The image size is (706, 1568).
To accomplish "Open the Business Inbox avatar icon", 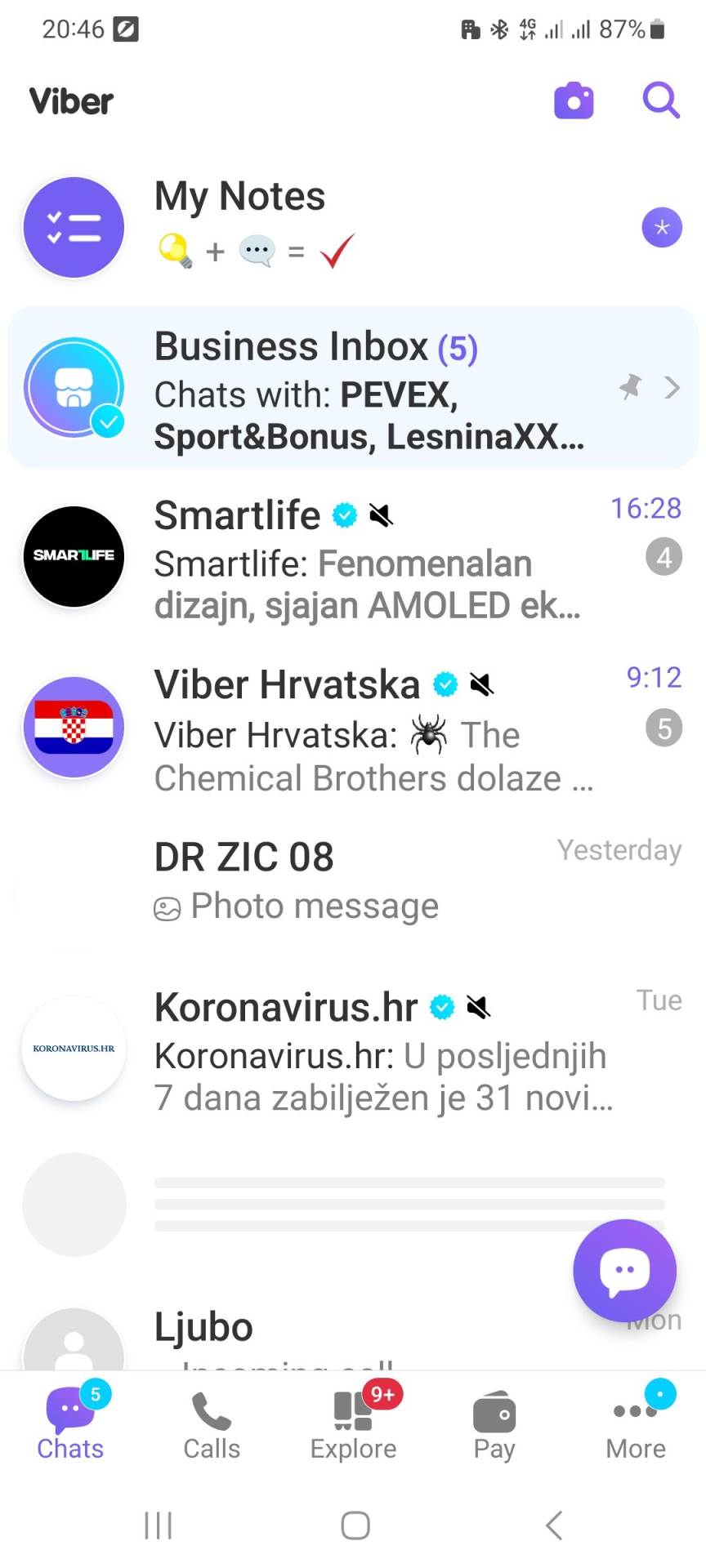I will pos(74,387).
